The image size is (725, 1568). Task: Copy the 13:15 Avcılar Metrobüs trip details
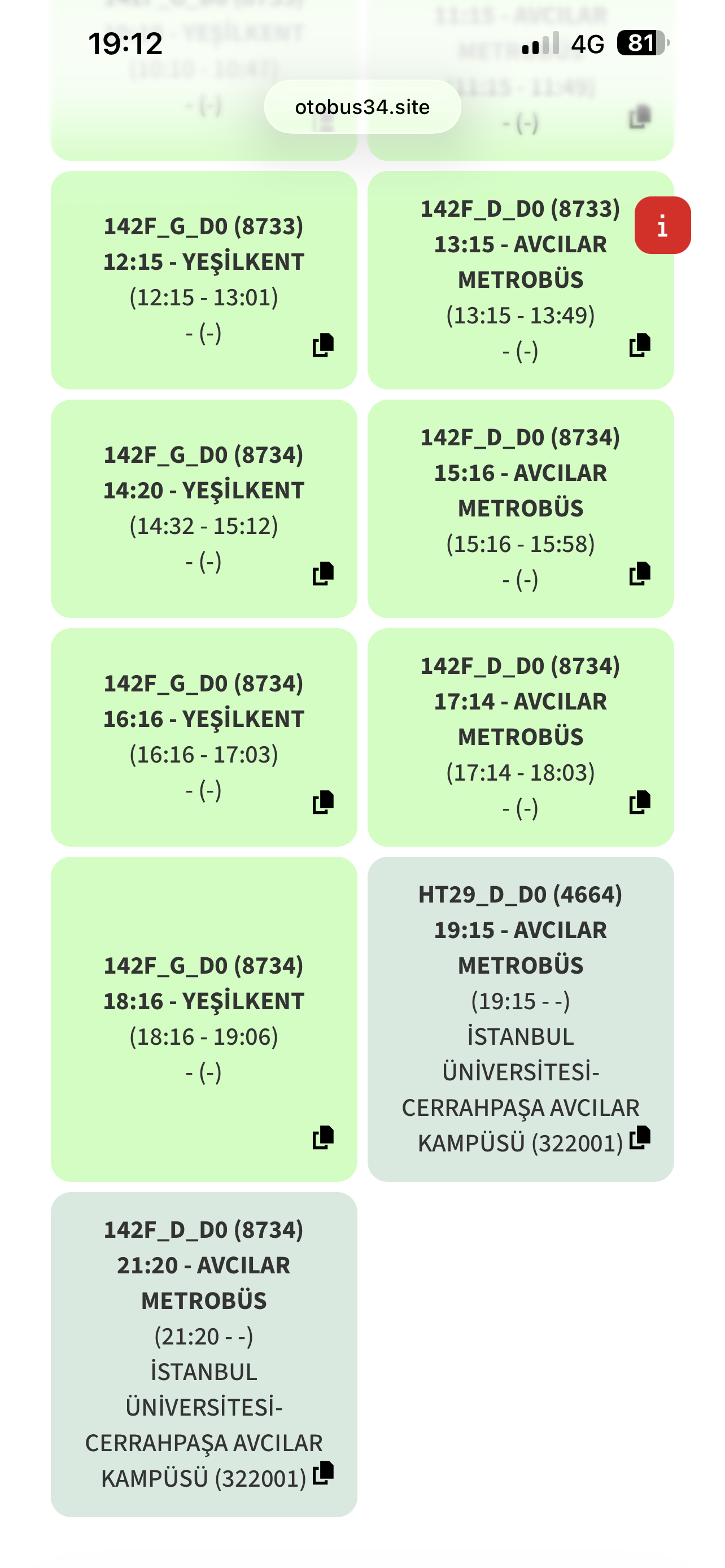640,345
